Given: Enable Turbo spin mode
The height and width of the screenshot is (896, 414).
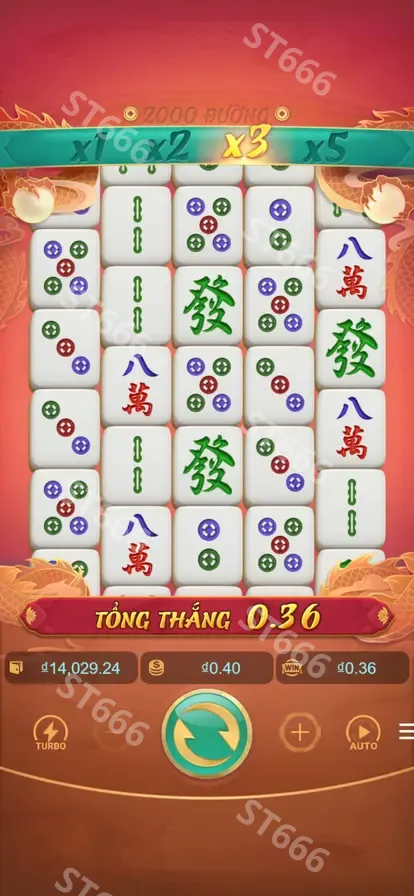Looking at the screenshot, I should (x=51, y=733).
